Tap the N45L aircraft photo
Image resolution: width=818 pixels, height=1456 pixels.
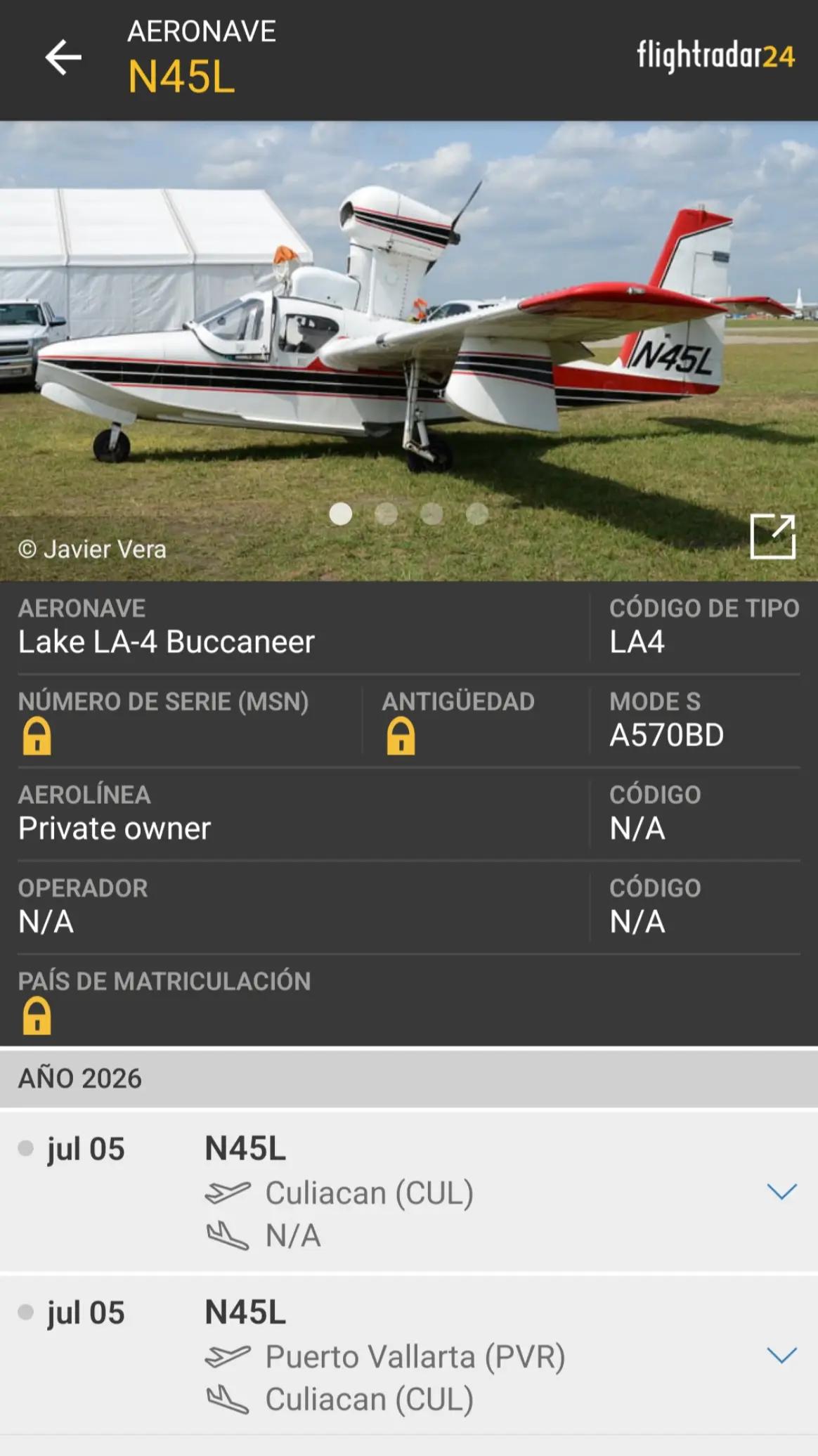click(x=409, y=351)
